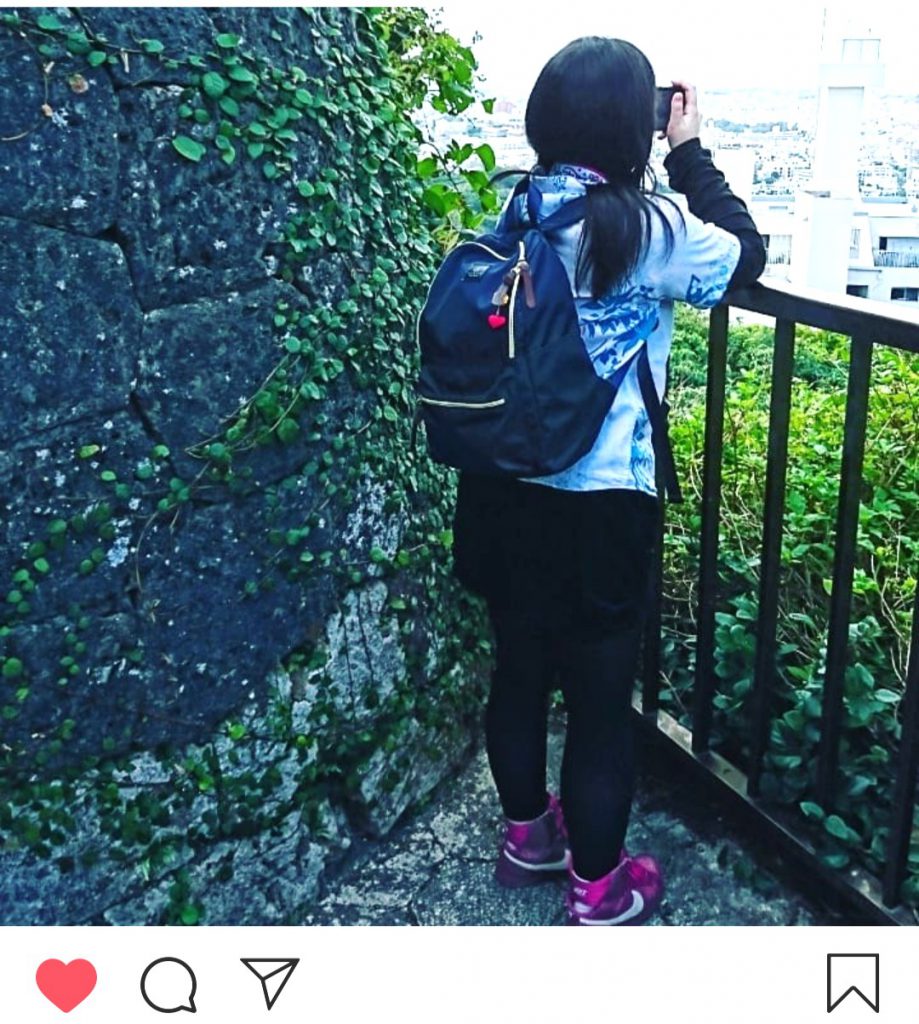Bookmark this post to saved
Image resolution: width=919 pixels, height=1024 pixels.
tap(852, 982)
